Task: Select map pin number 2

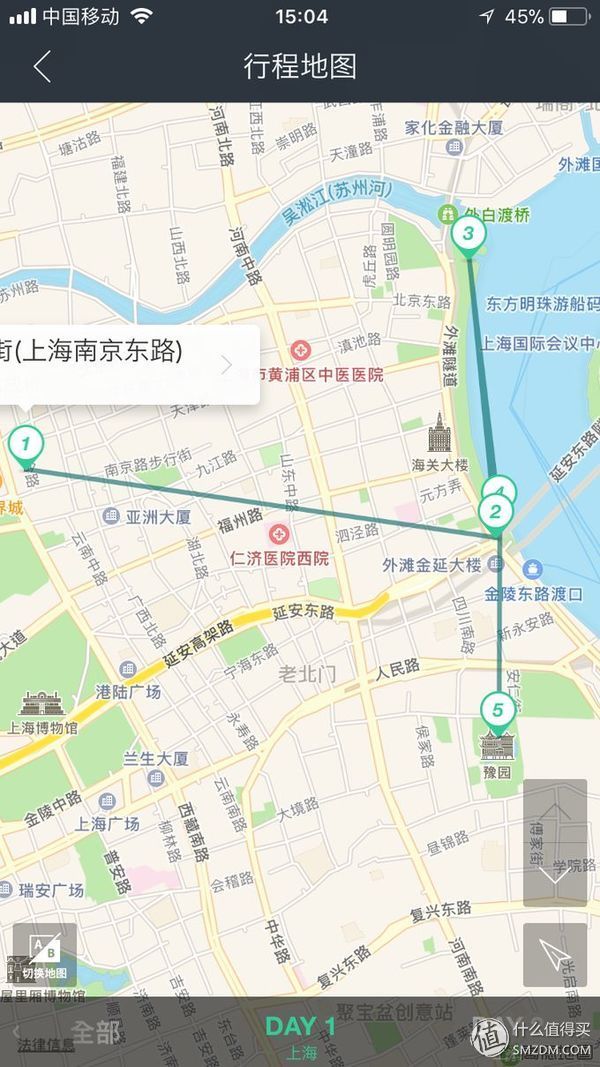Action: tap(496, 514)
